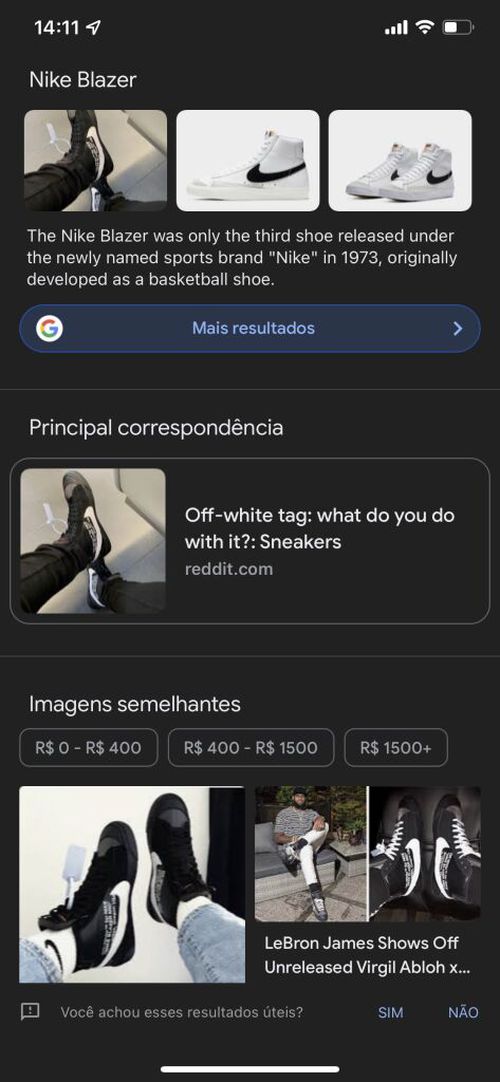
Task: Open the LeBron James Shows Off article
Action: [368, 883]
